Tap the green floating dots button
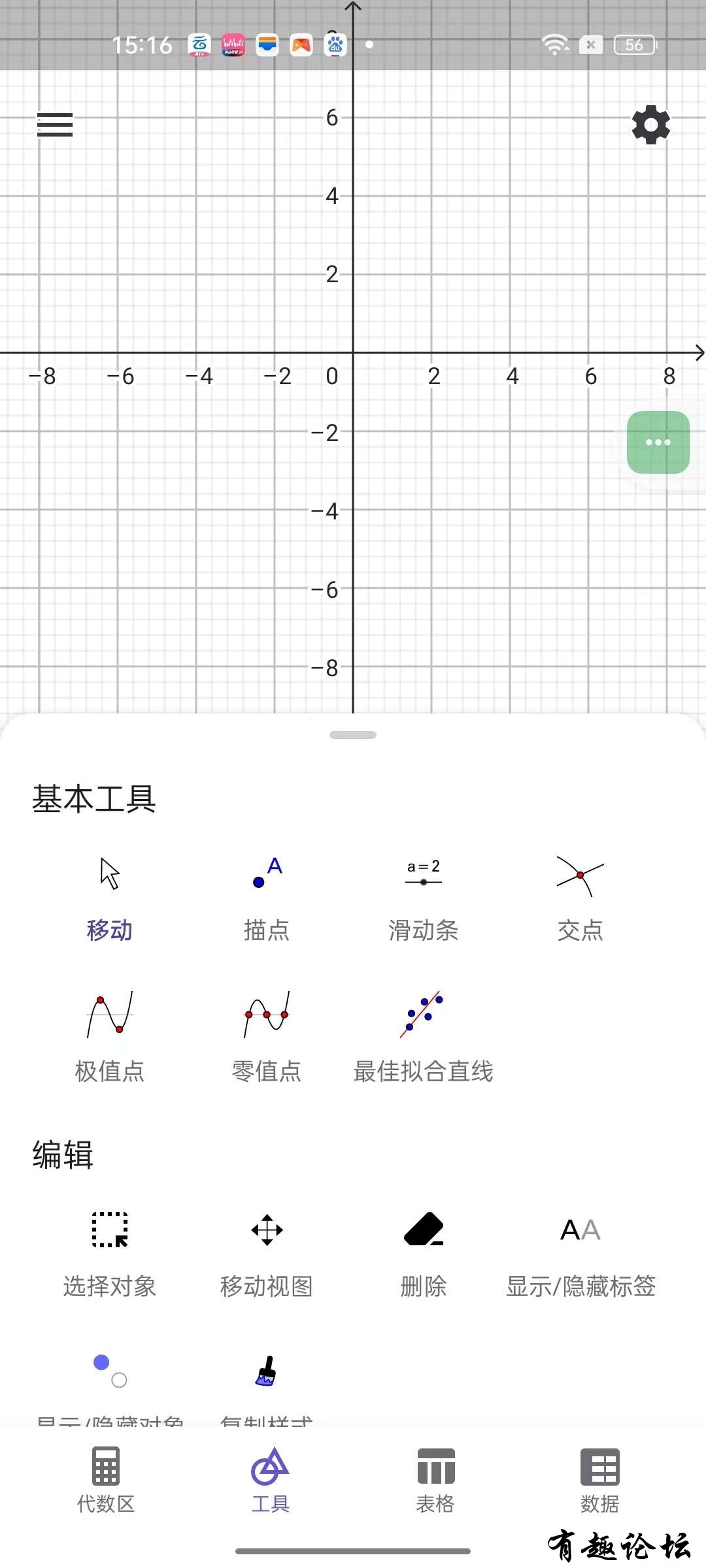 pos(658,442)
